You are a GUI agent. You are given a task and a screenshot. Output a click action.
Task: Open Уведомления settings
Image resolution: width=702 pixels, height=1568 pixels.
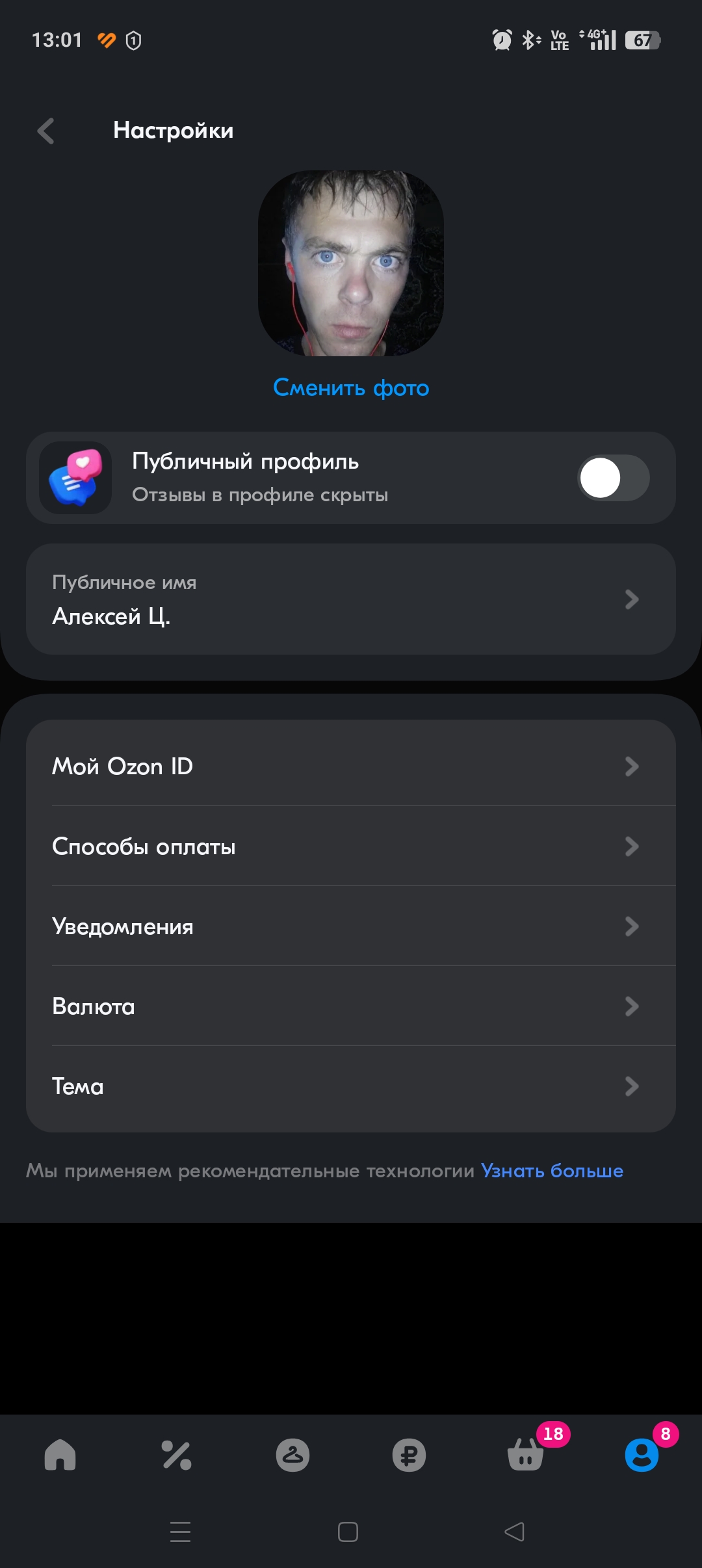351,926
